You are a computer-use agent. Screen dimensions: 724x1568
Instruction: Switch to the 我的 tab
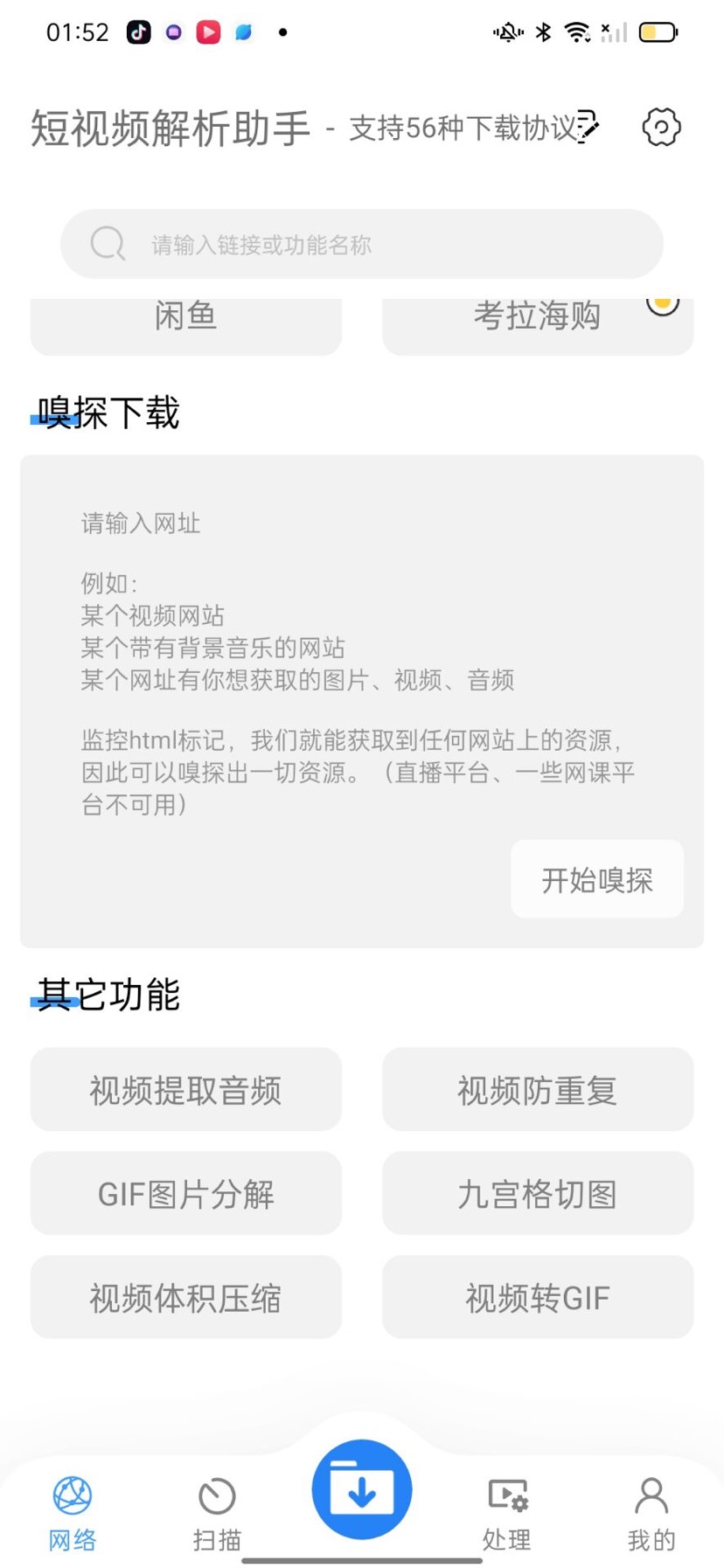(x=651, y=1513)
